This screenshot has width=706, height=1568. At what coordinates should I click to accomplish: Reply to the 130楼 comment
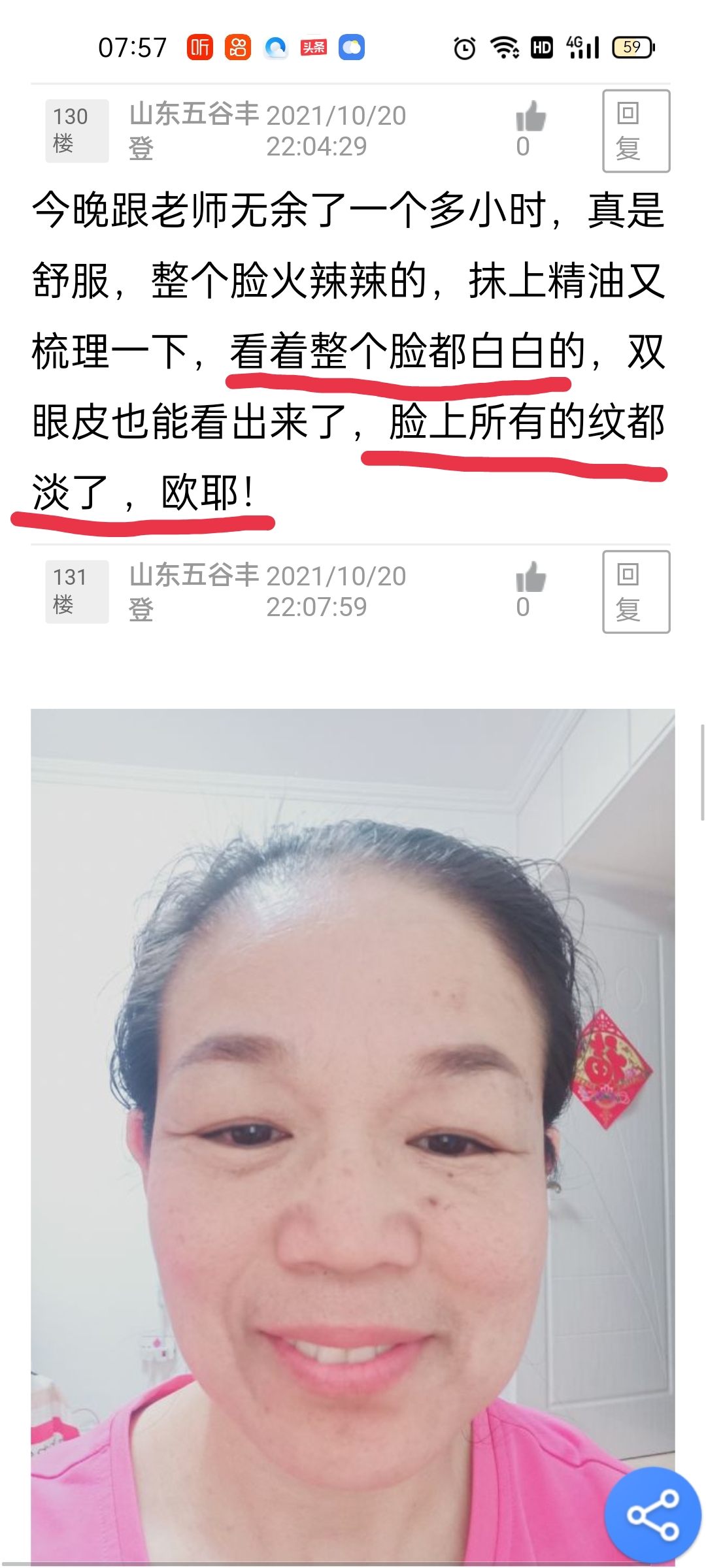(636, 131)
